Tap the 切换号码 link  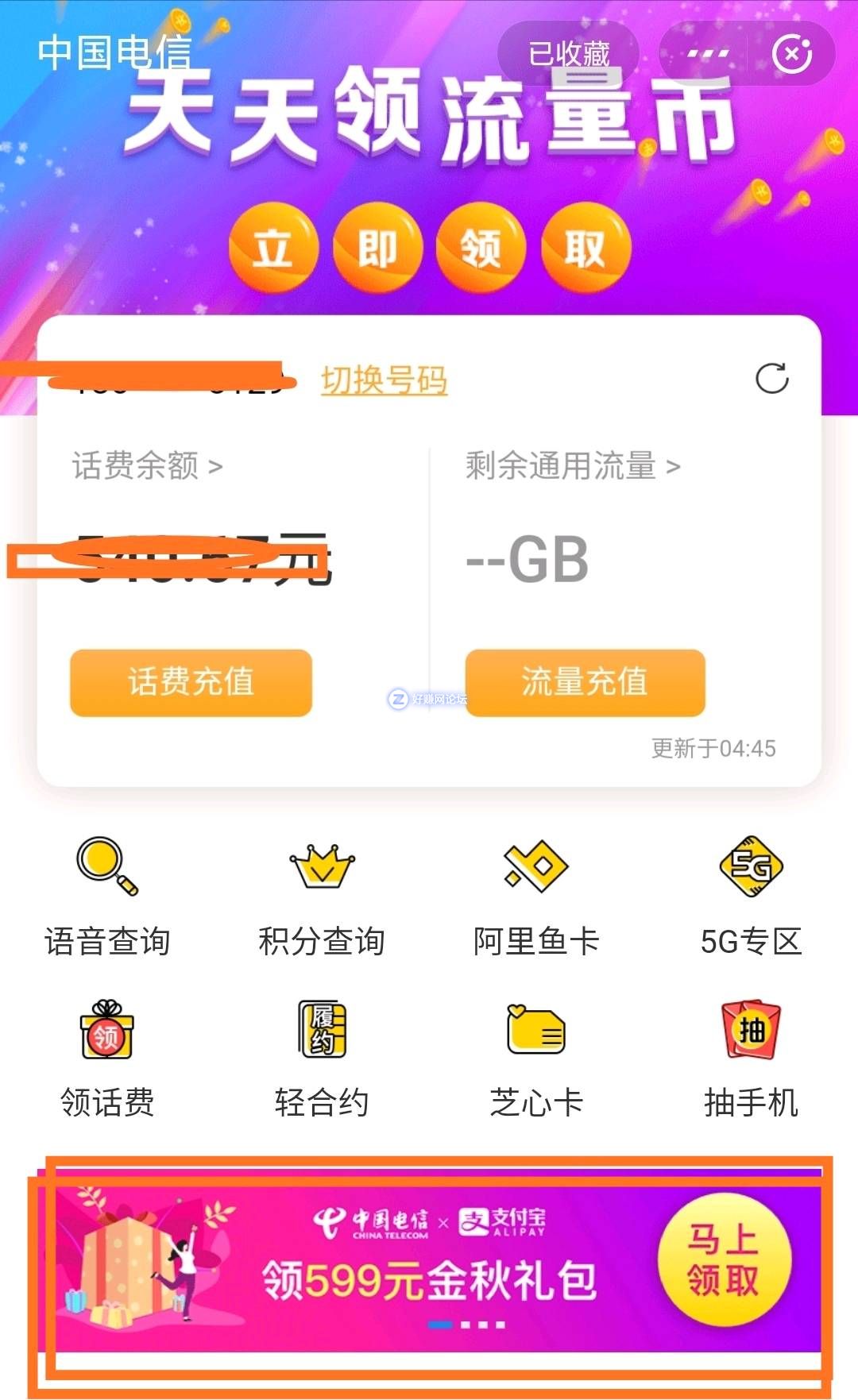click(x=384, y=380)
